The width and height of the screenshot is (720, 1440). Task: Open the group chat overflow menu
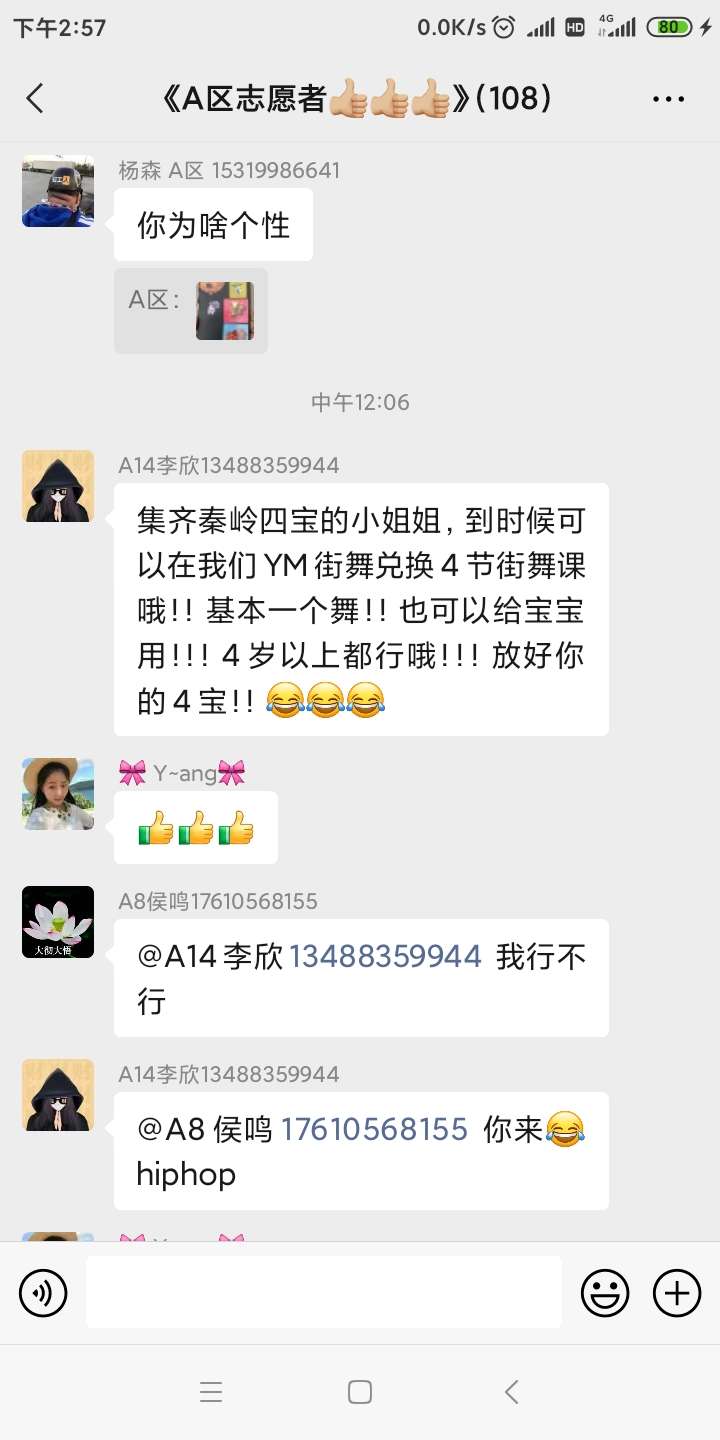coord(668,98)
